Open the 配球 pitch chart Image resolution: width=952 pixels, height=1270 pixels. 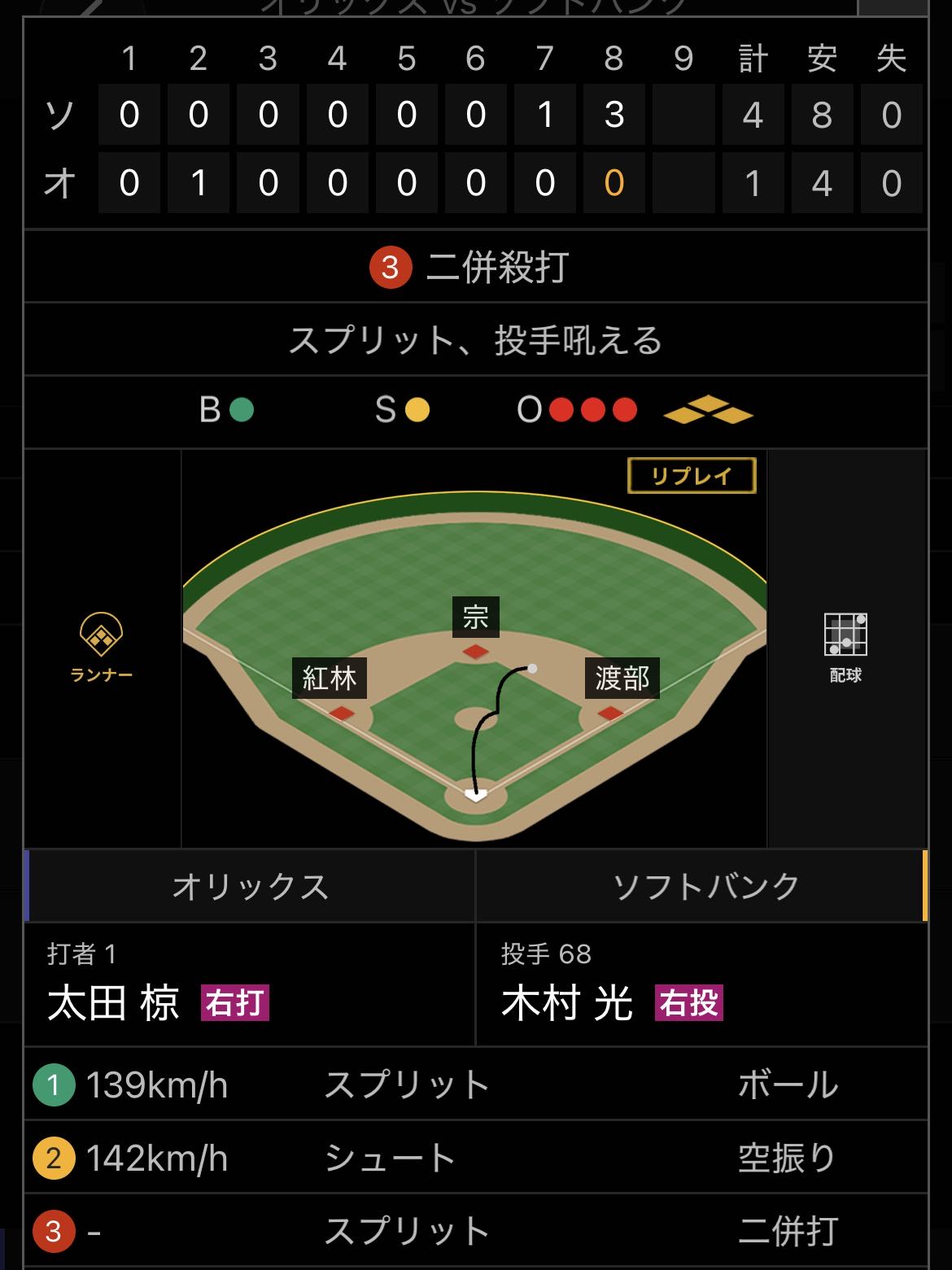click(845, 648)
